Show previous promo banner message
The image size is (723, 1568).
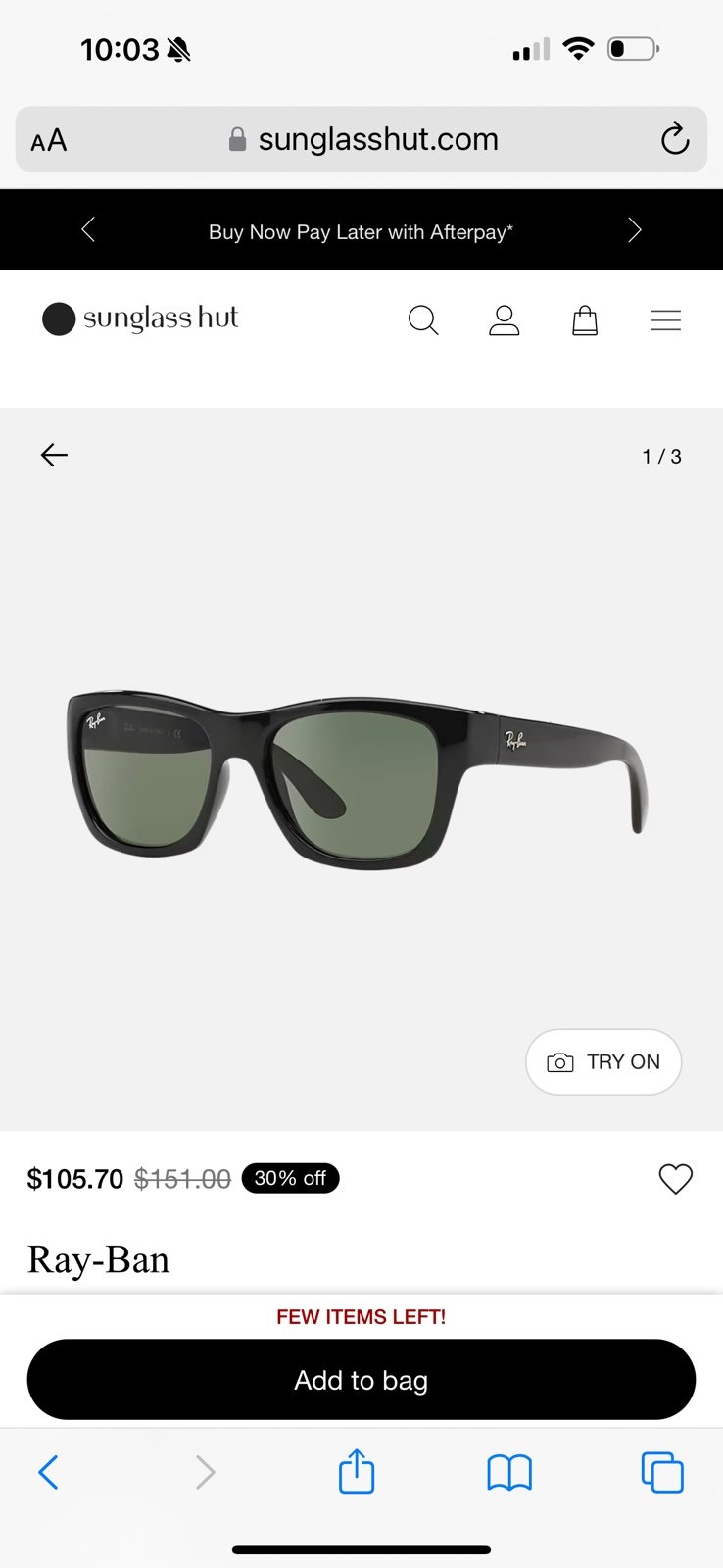88,230
